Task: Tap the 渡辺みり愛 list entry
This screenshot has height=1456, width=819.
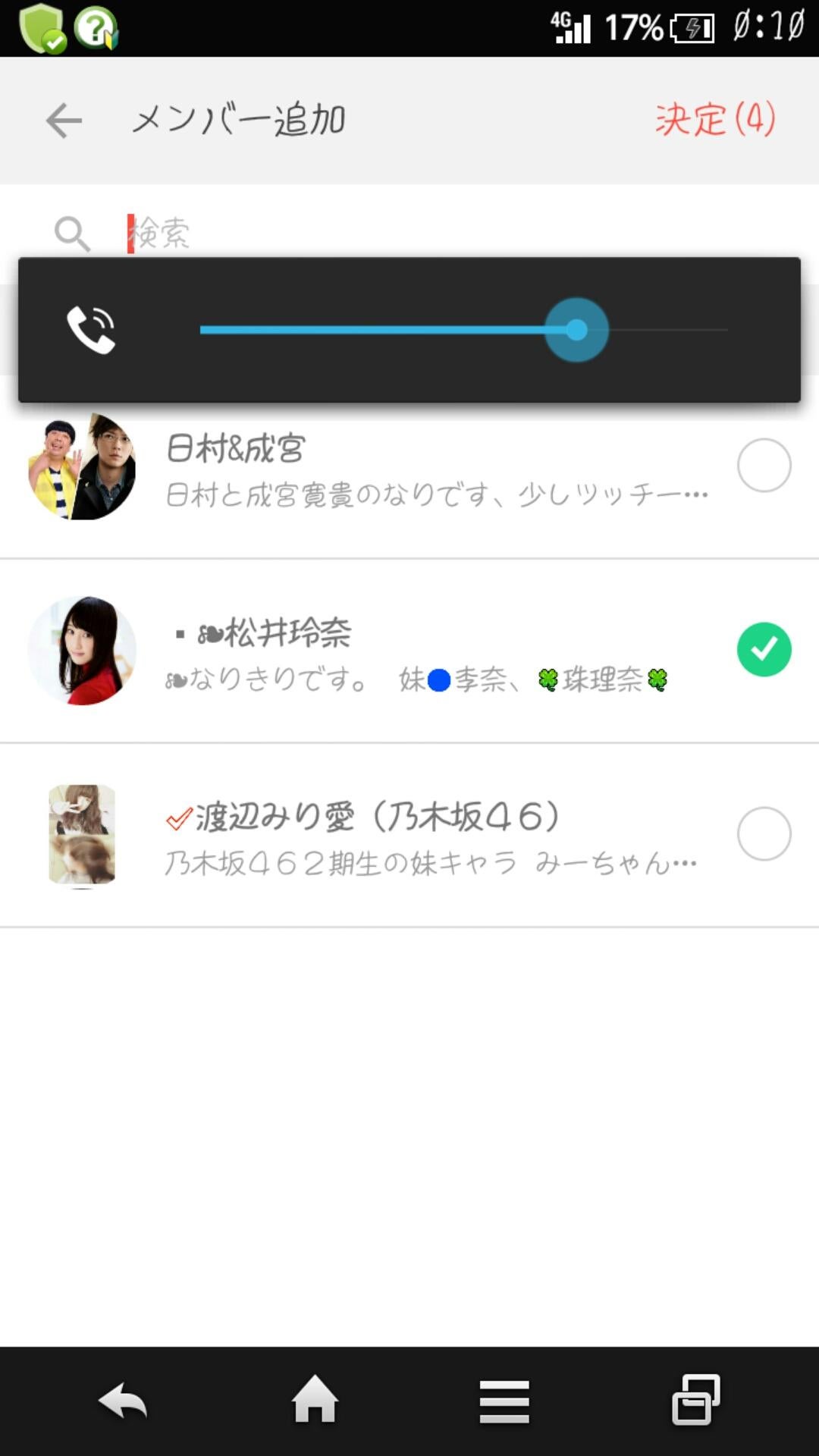Action: 425,833
